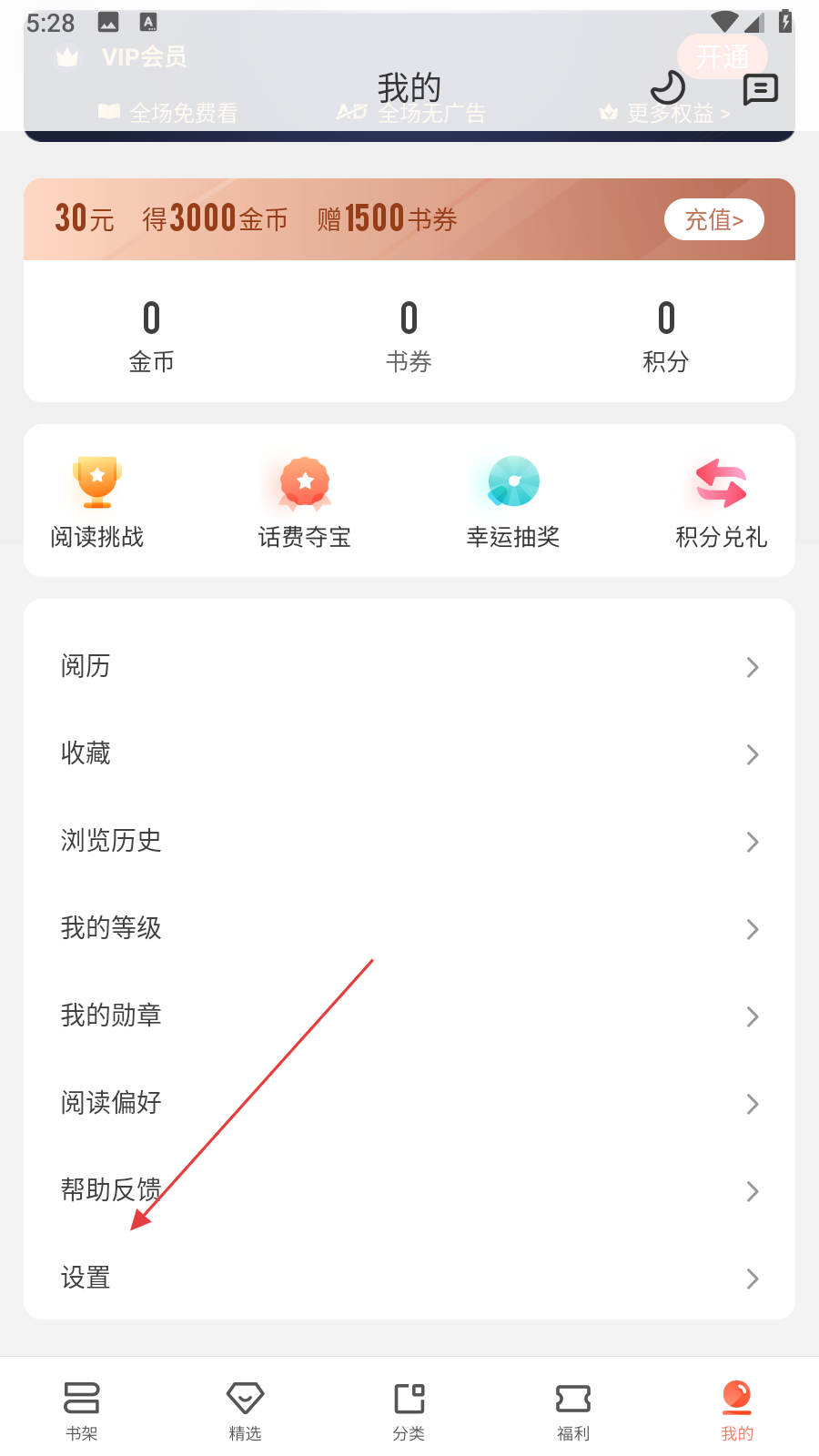
Task: Open 浏览历史 browsing history
Action: 409,841
